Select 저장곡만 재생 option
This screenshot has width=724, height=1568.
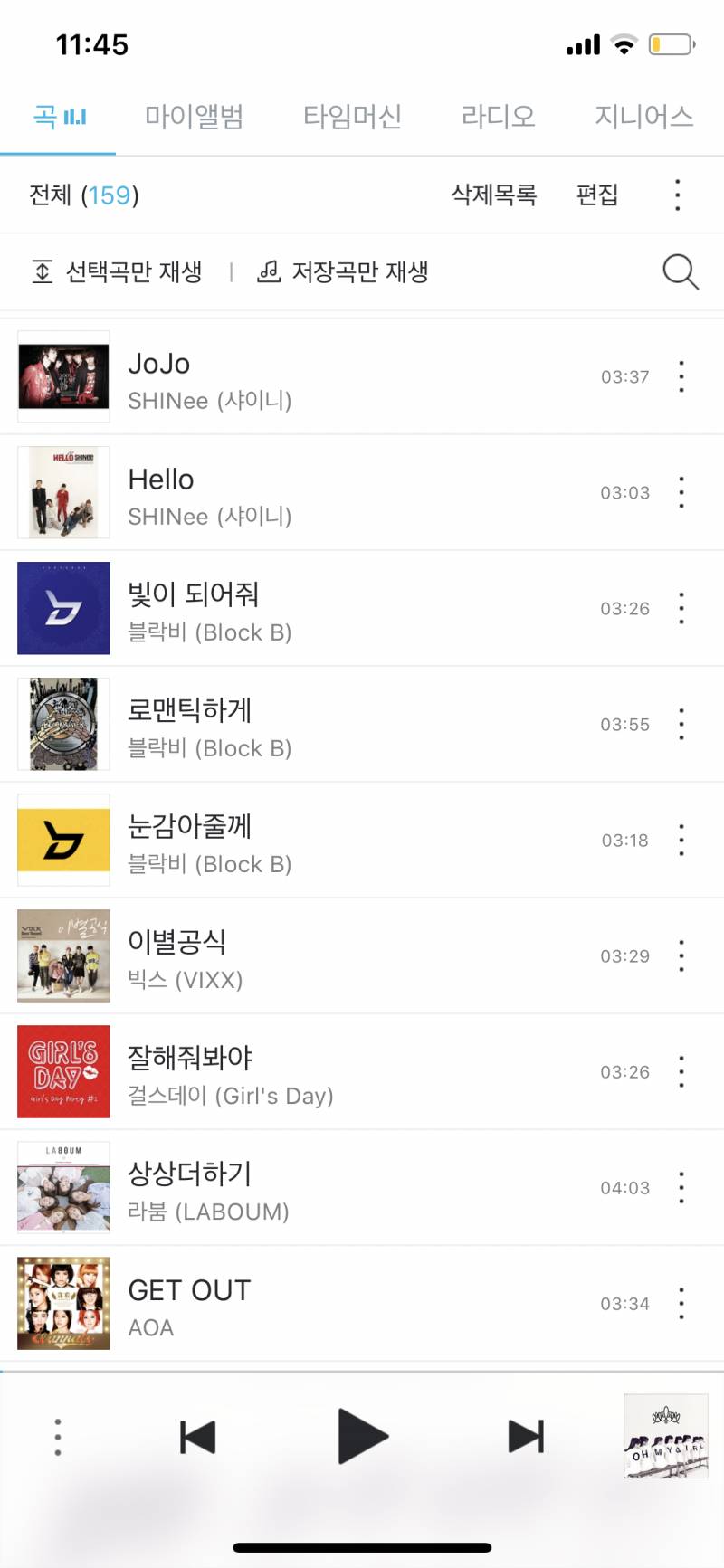point(344,271)
